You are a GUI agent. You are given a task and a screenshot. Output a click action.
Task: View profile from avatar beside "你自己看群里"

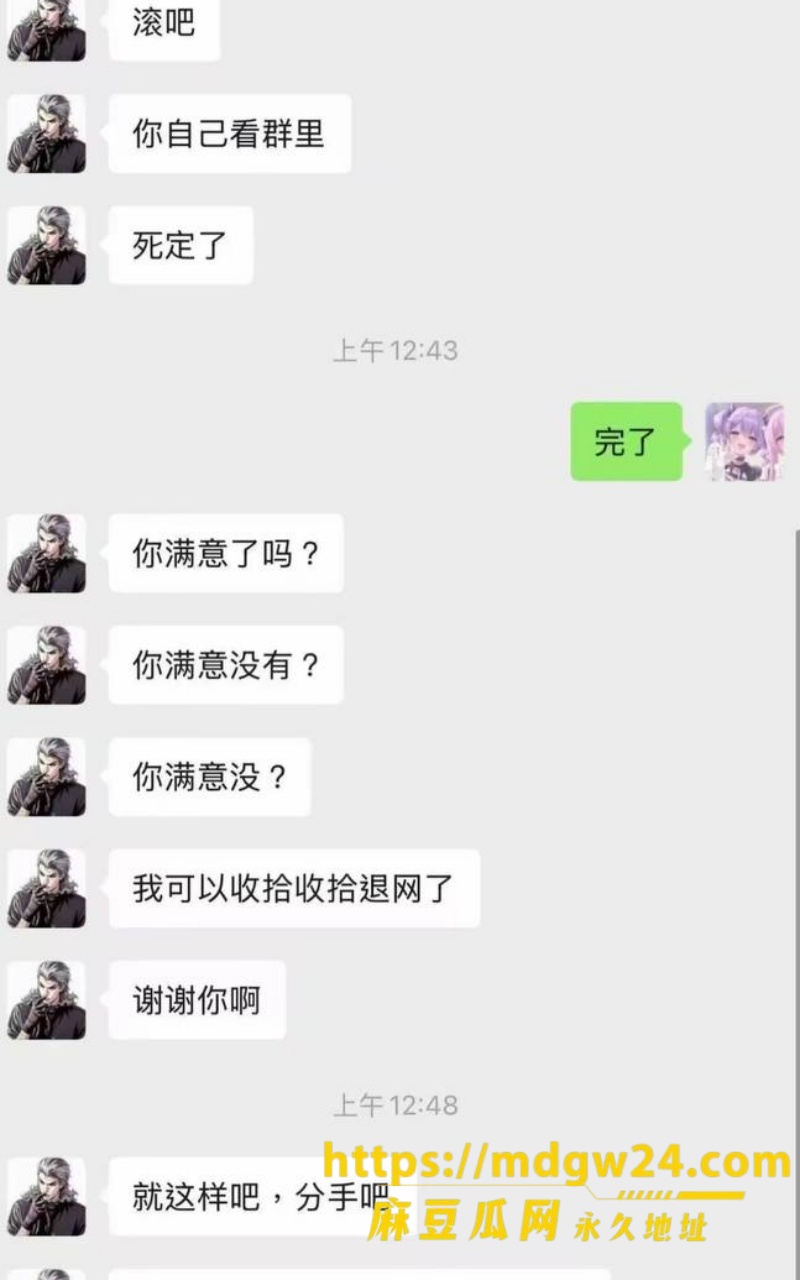pos(47,134)
